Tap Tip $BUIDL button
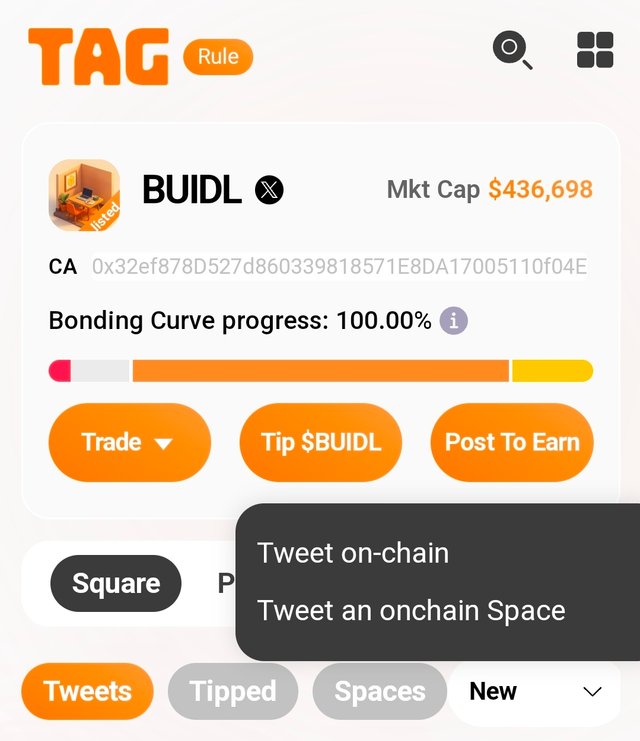Viewport: 640px width, 741px height. 321,442
